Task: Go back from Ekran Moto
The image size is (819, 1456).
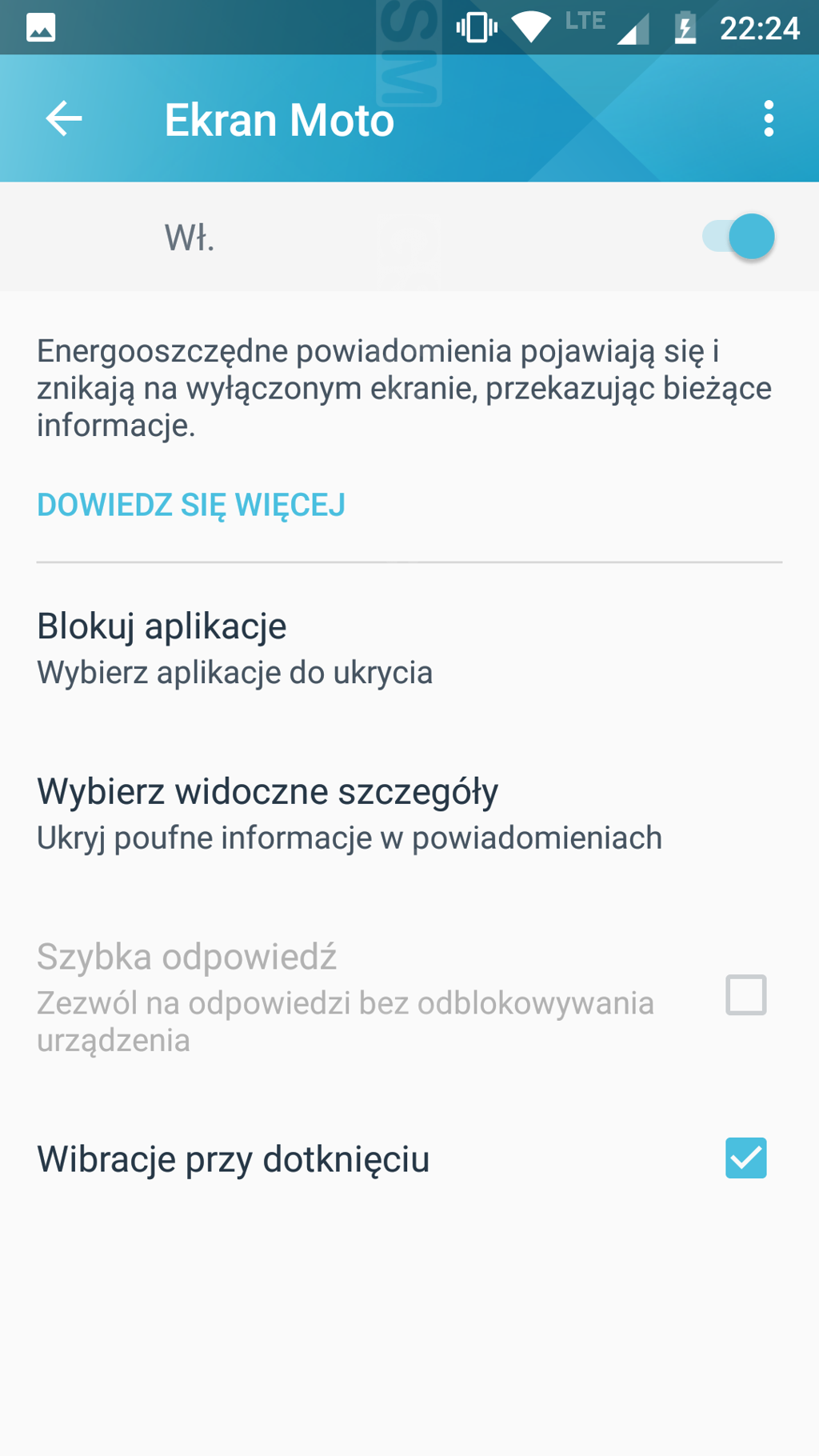Action: click(x=64, y=119)
